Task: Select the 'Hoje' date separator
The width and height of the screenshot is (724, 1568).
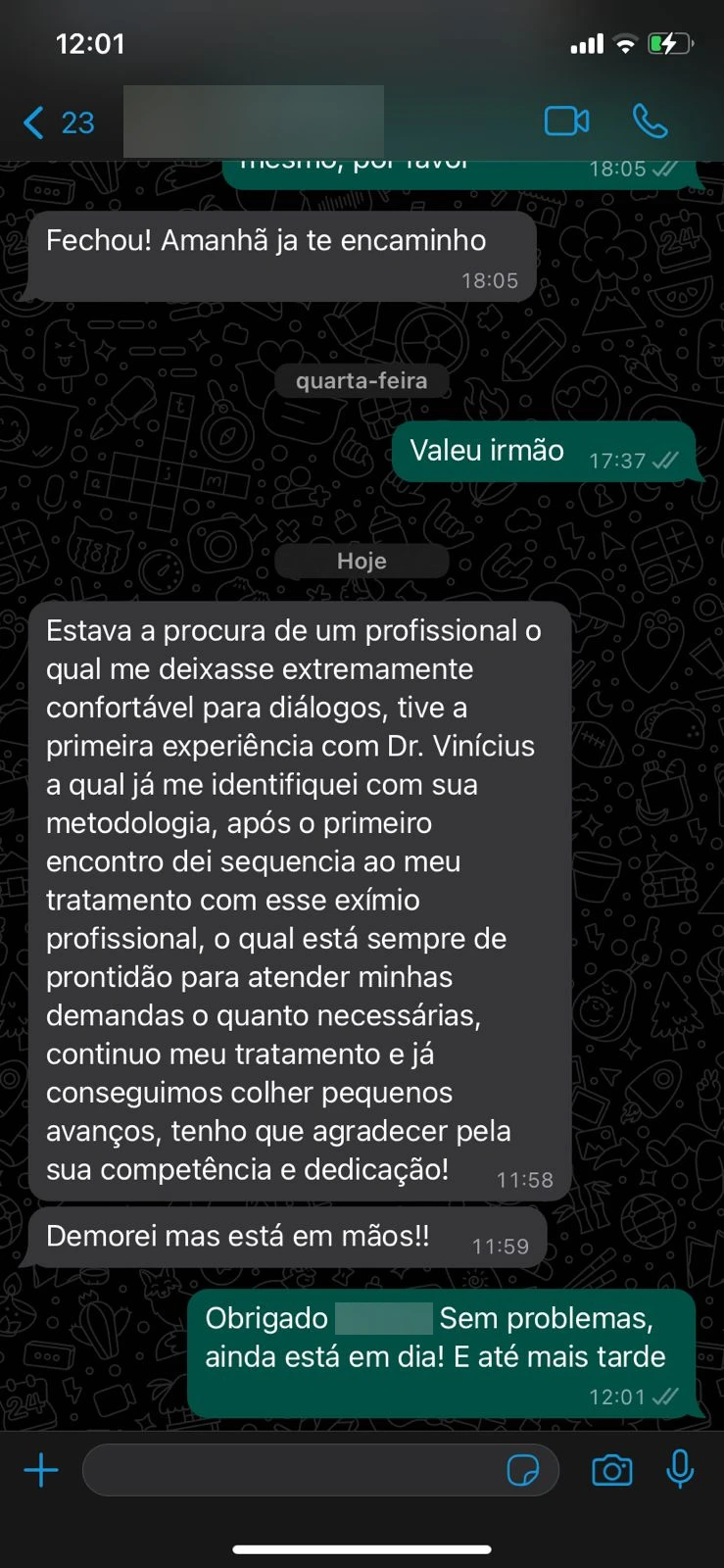Action: click(362, 561)
